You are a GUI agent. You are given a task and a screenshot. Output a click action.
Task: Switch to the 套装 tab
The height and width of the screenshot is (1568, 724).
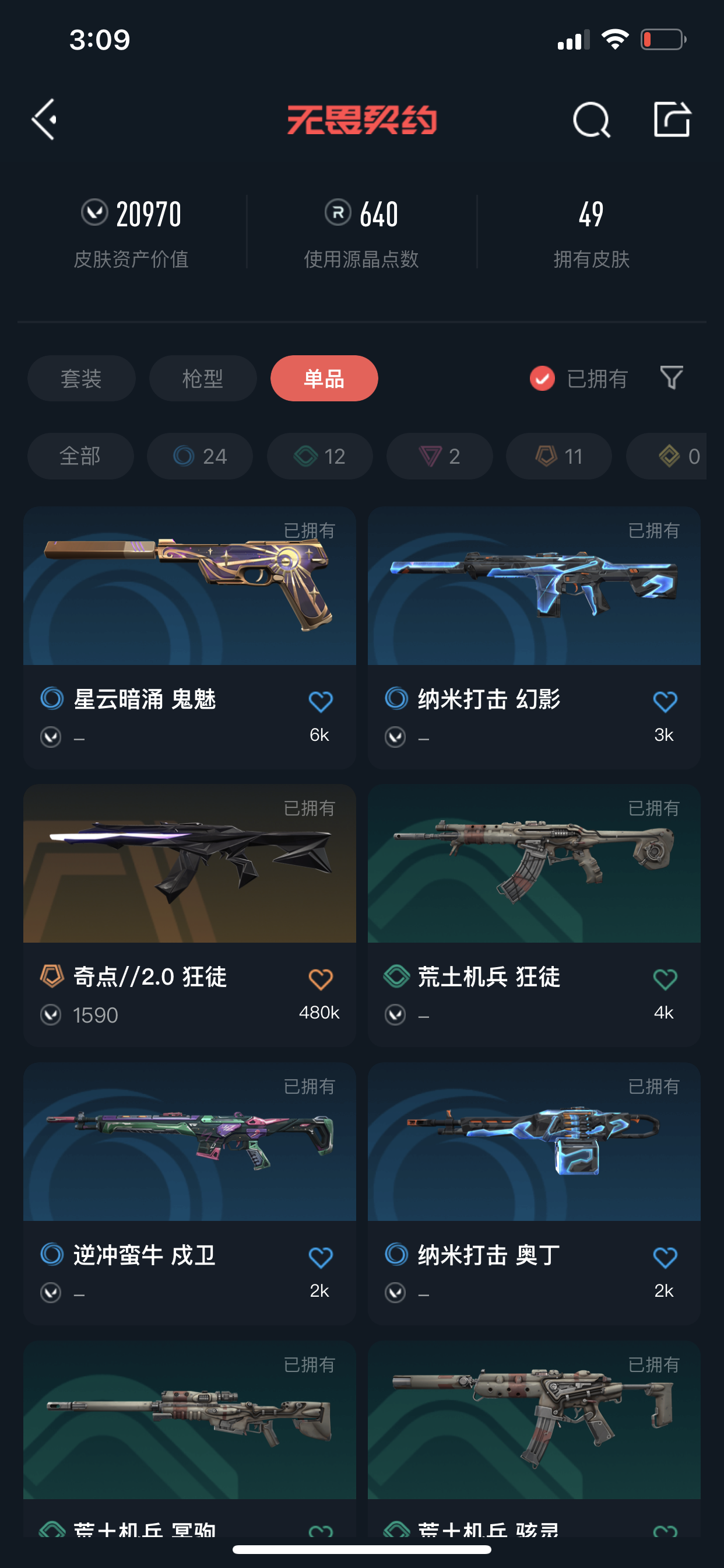81,379
